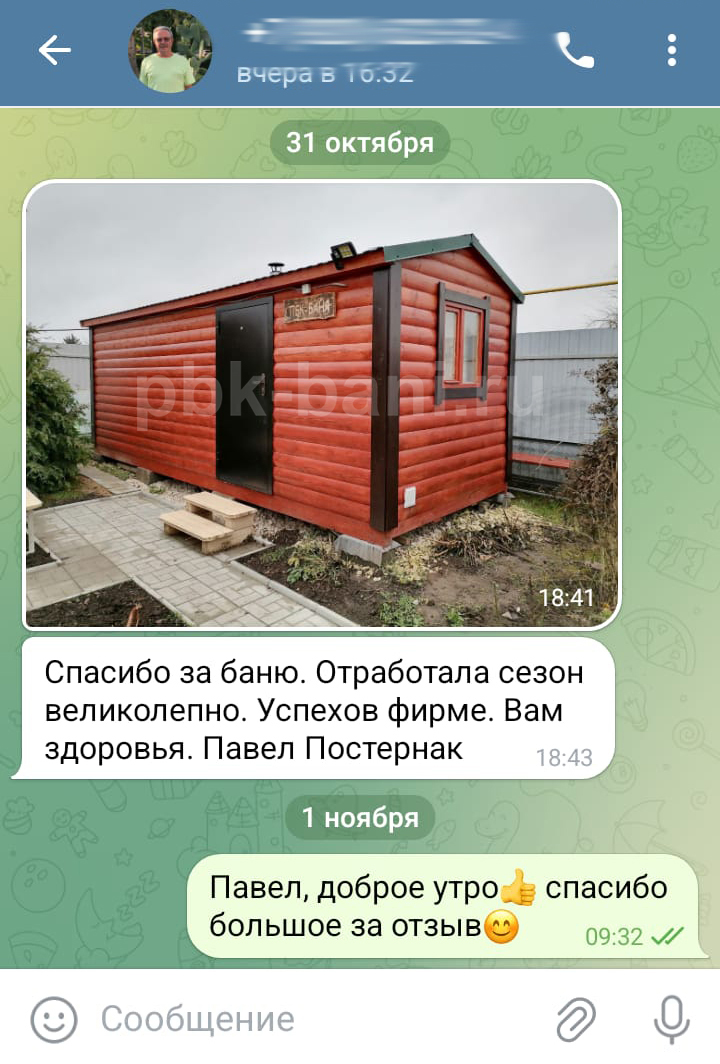Go back using the arrow icon

[x=54, y=51]
